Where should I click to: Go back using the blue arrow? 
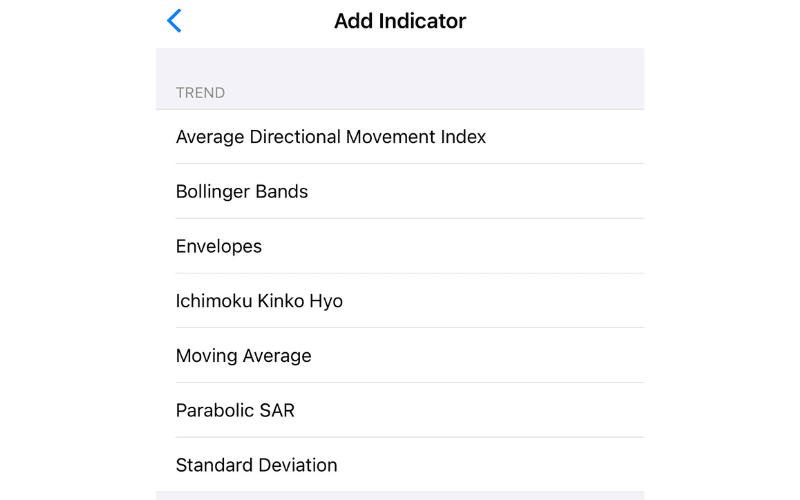click(175, 21)
